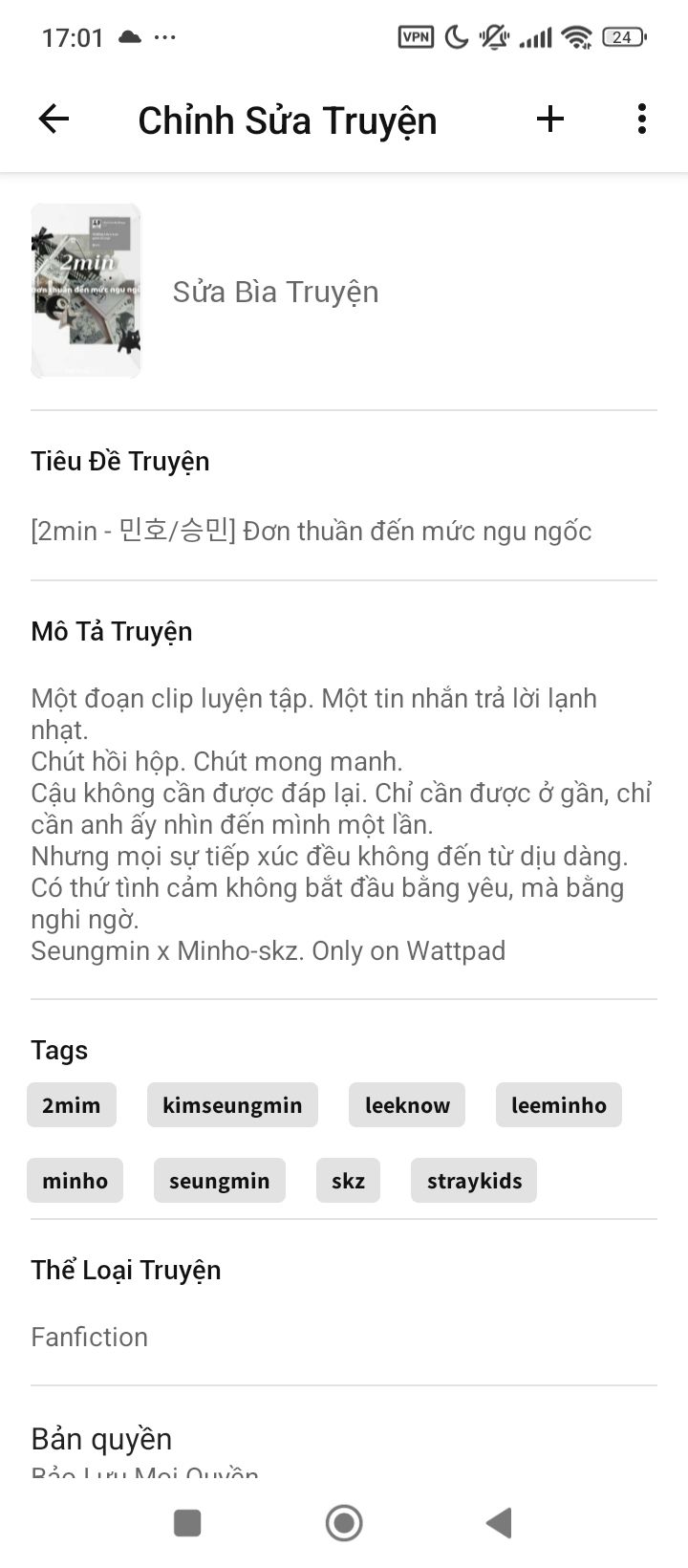The image size is (688, 1568).
Task: Select the kimseungmin tag
Action: point(232,1105)
